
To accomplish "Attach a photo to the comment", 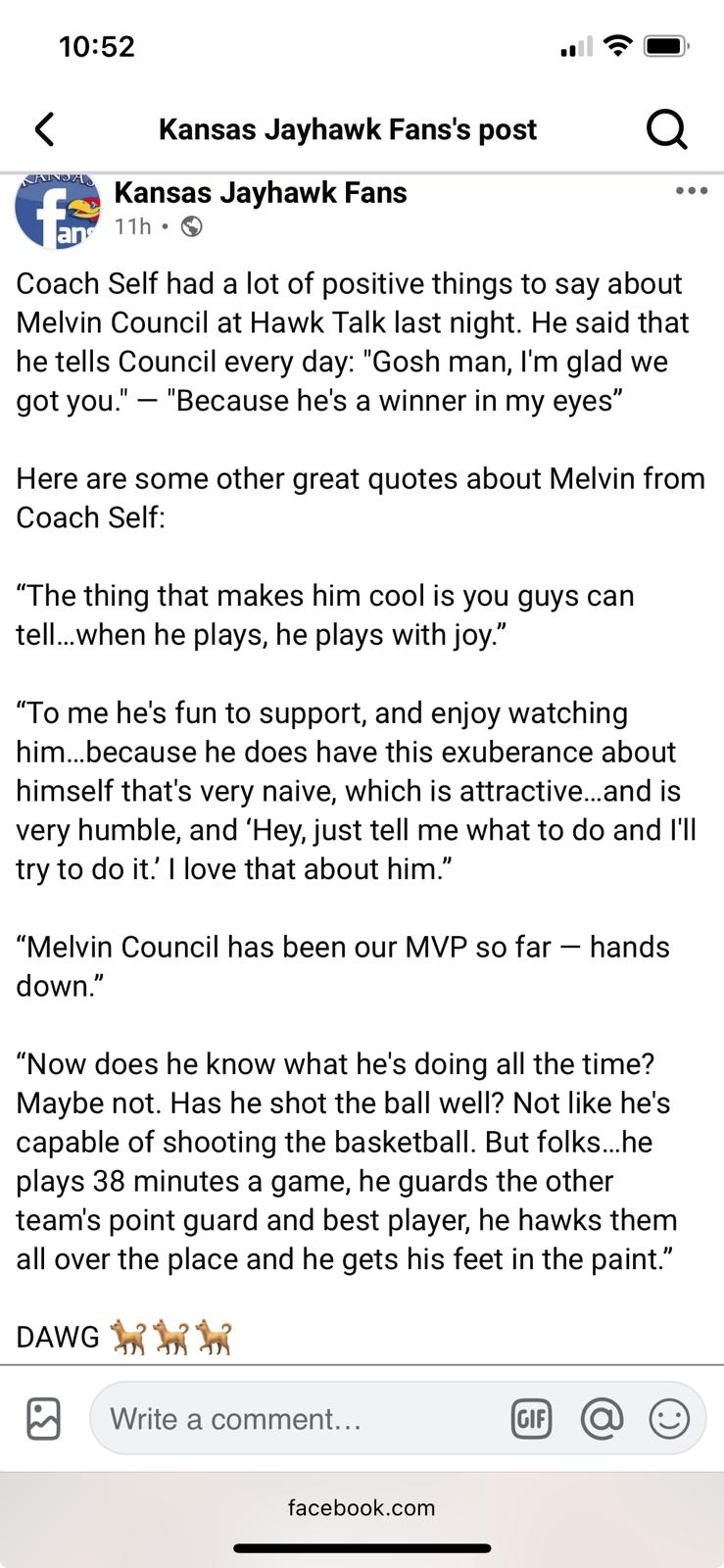I will click(43, 1418).
